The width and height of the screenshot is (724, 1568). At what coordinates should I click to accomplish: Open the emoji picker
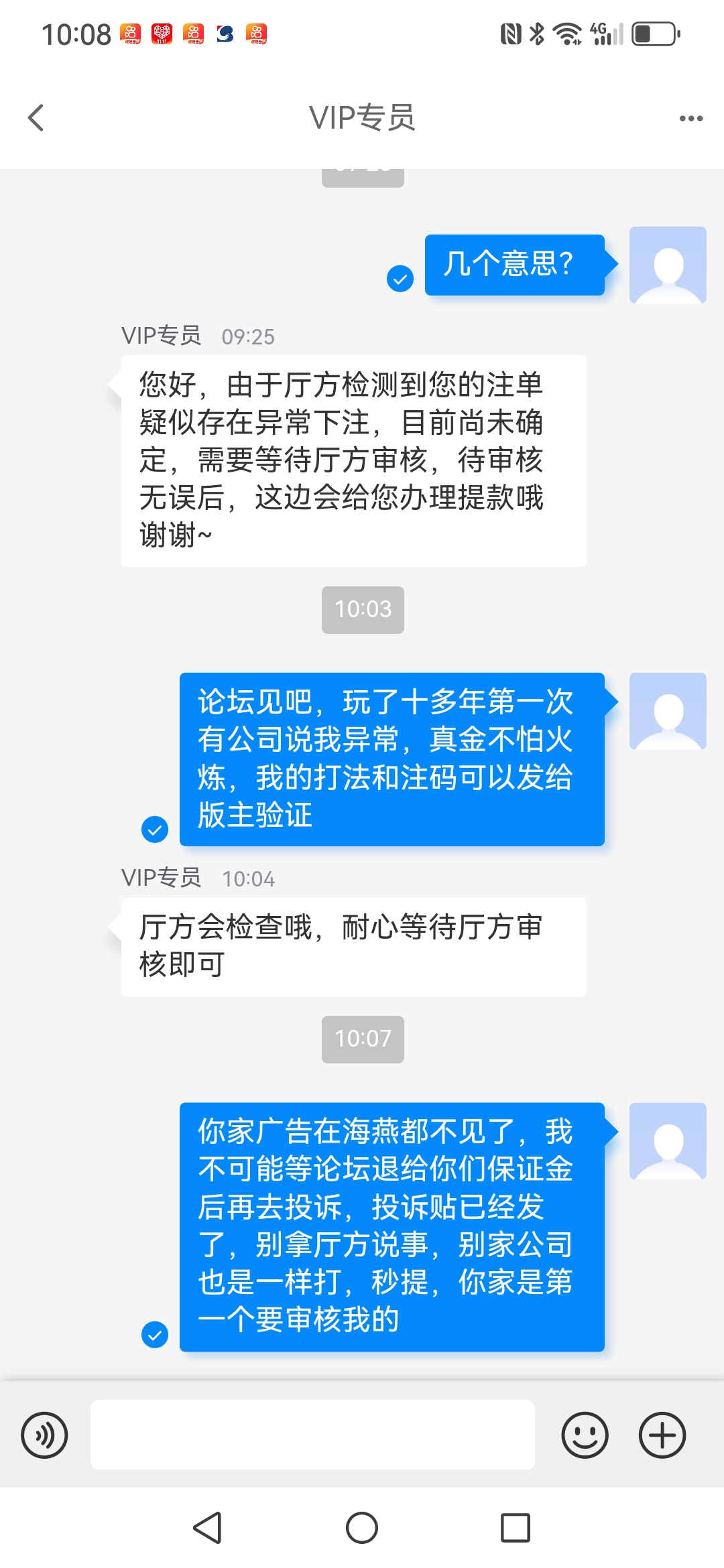[585, 1435]
